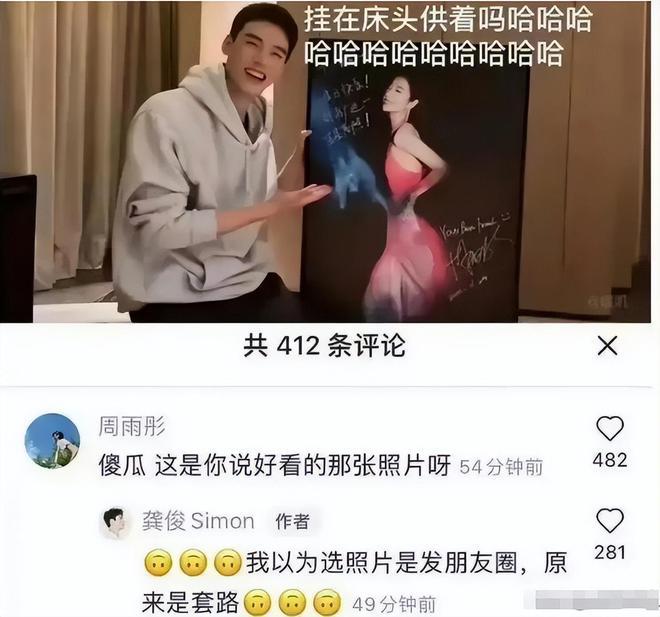Viewport: 660px width, 617px height.
Task: Open 周雨彤's profile avatar
Action: (x=52, y=440)
